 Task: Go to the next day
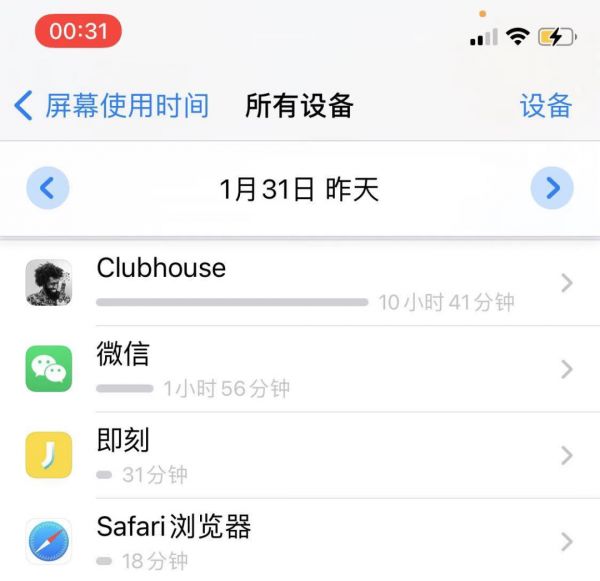point(552,187)
